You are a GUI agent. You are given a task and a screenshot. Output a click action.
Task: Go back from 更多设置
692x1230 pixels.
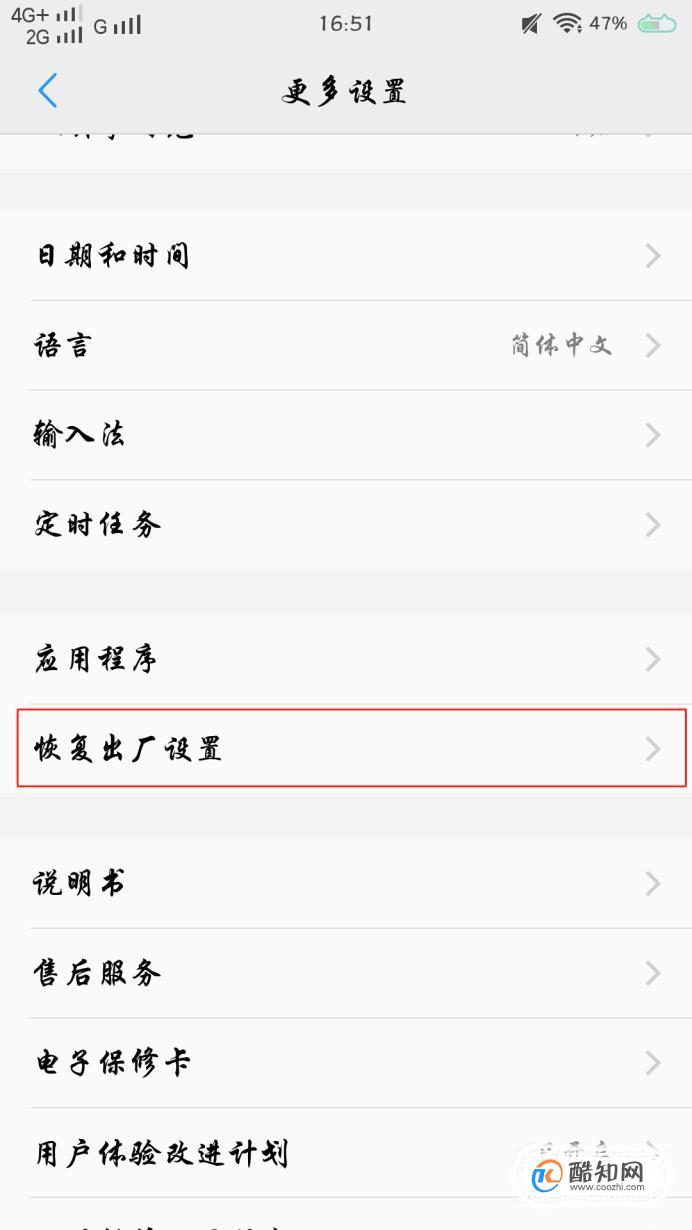click(47, 91)
